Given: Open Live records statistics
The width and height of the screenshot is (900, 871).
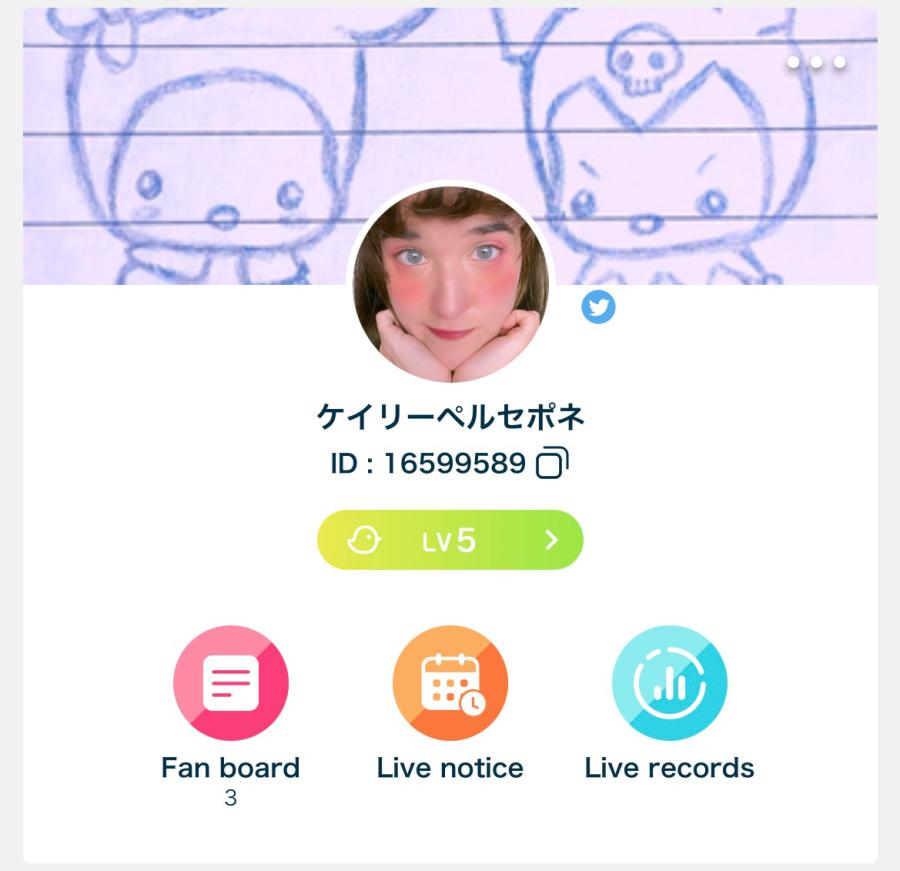Looking at the screenshot, I should (669, 684).
